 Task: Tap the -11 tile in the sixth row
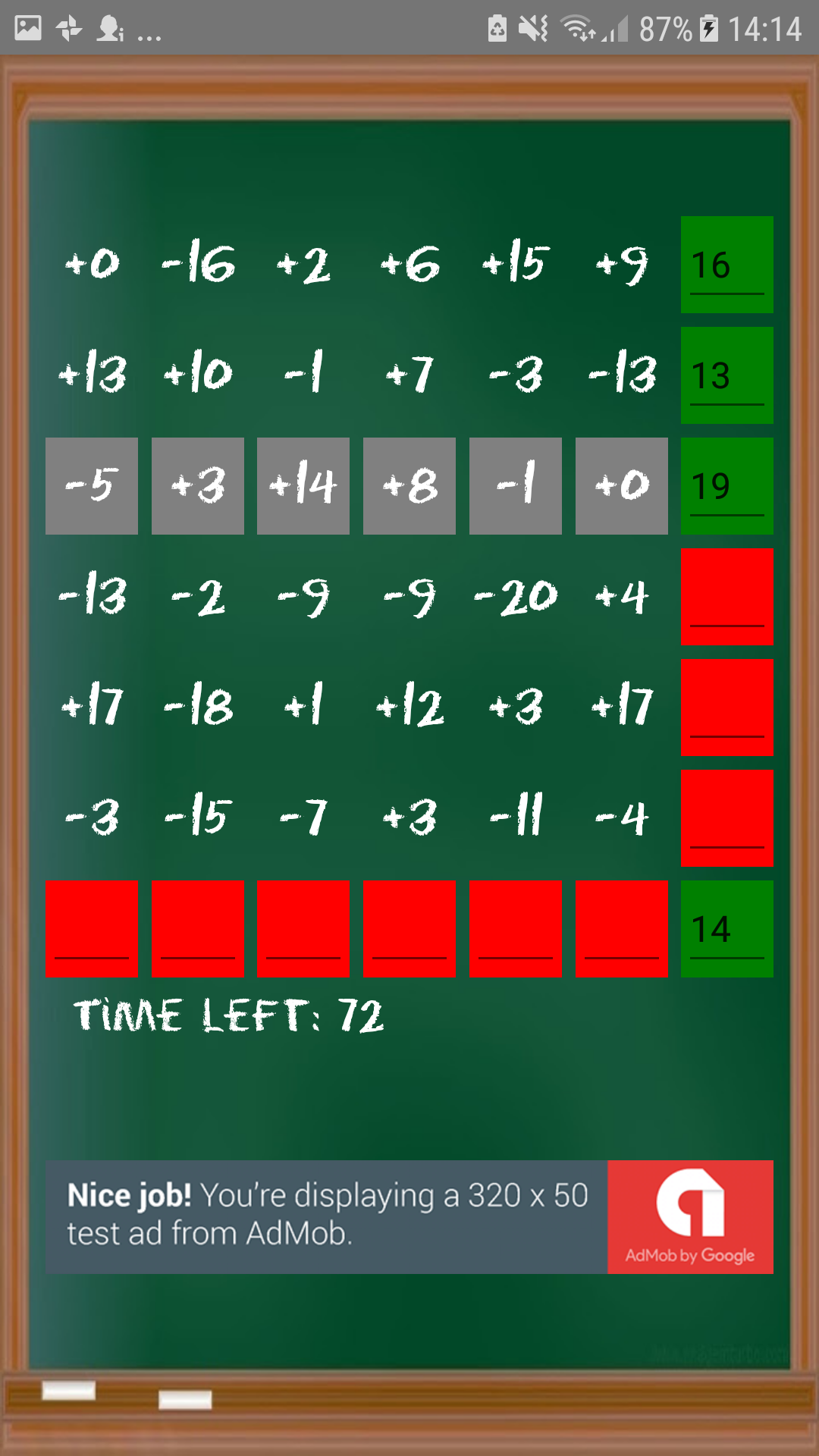point(516,817)
